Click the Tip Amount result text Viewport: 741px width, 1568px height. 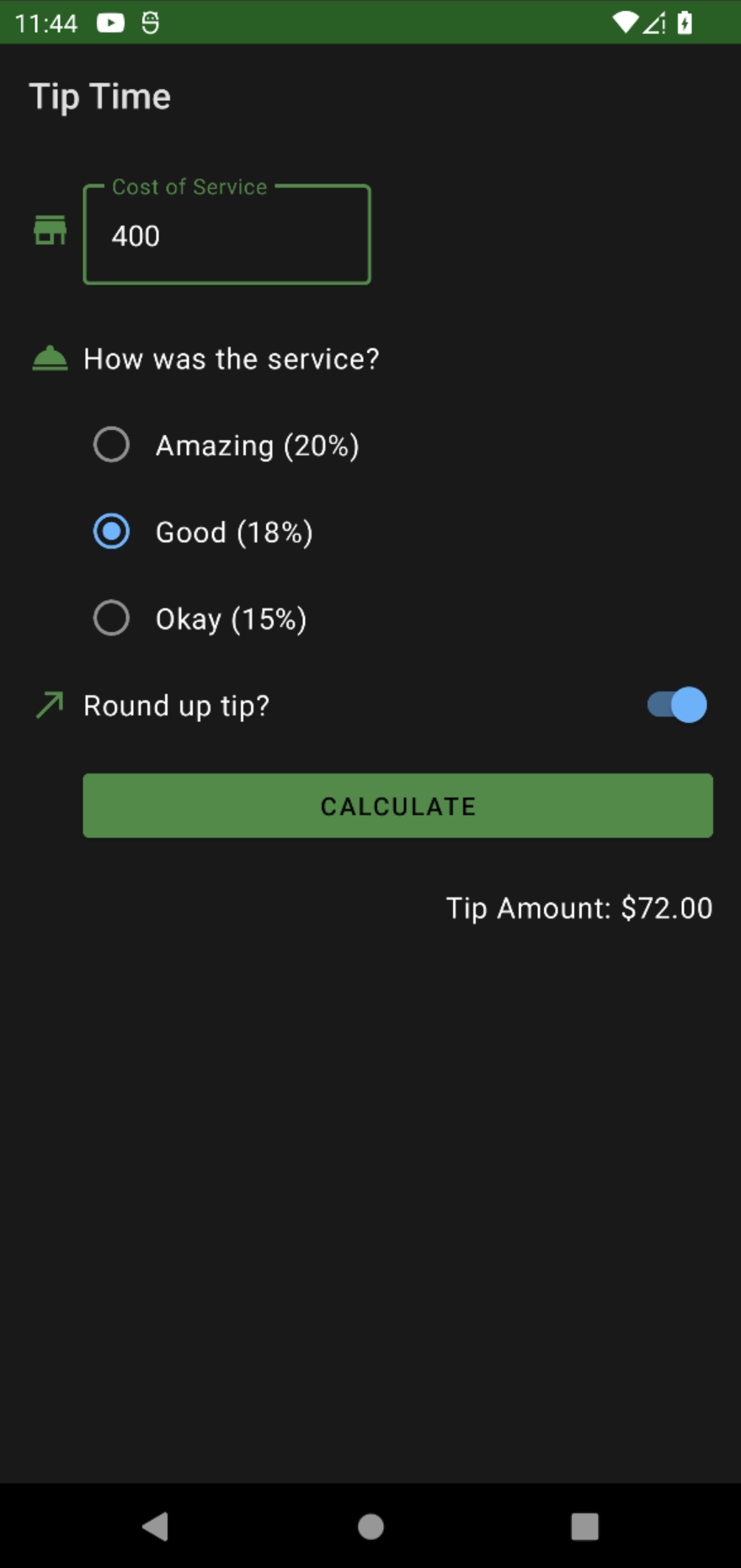578,908
